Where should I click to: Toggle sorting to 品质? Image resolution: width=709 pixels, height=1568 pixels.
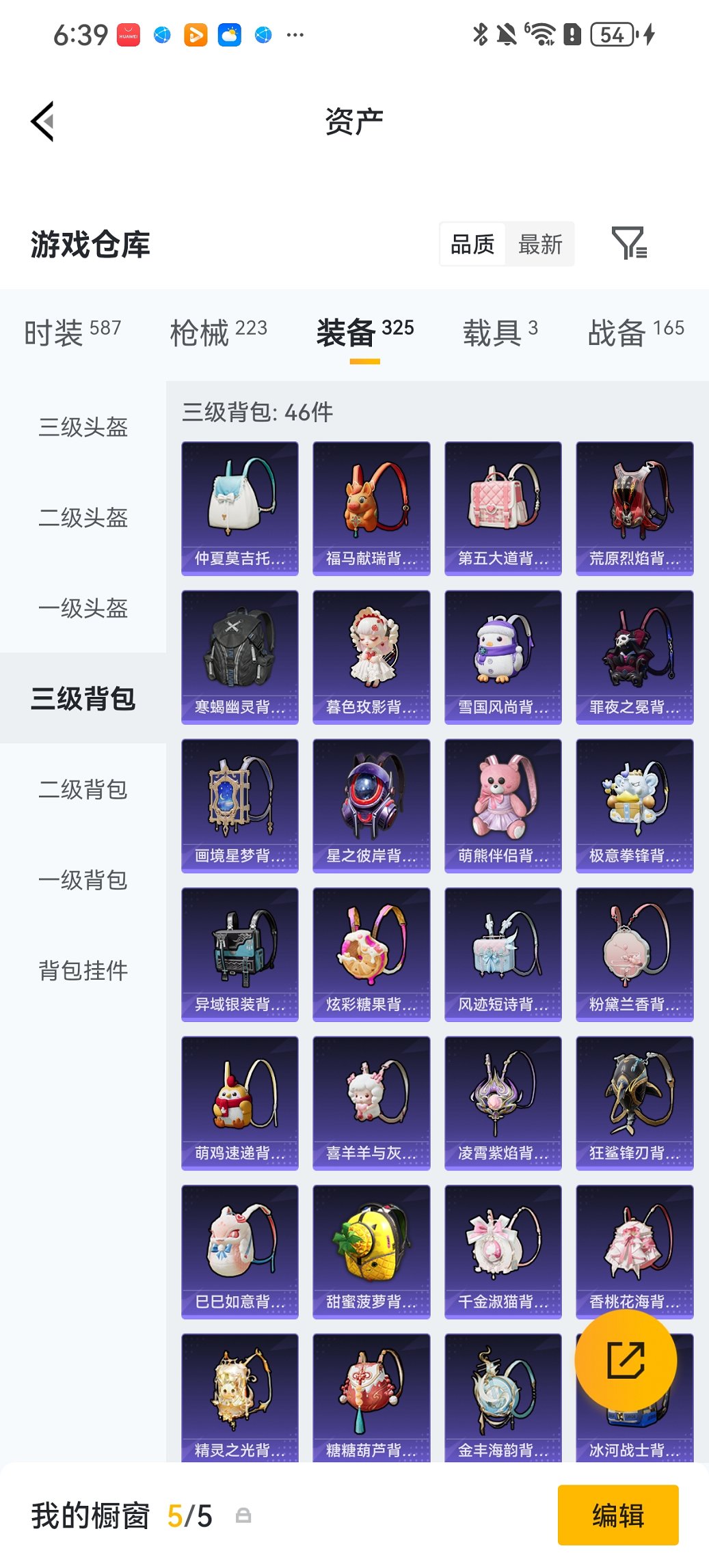[x=473, y=244]
